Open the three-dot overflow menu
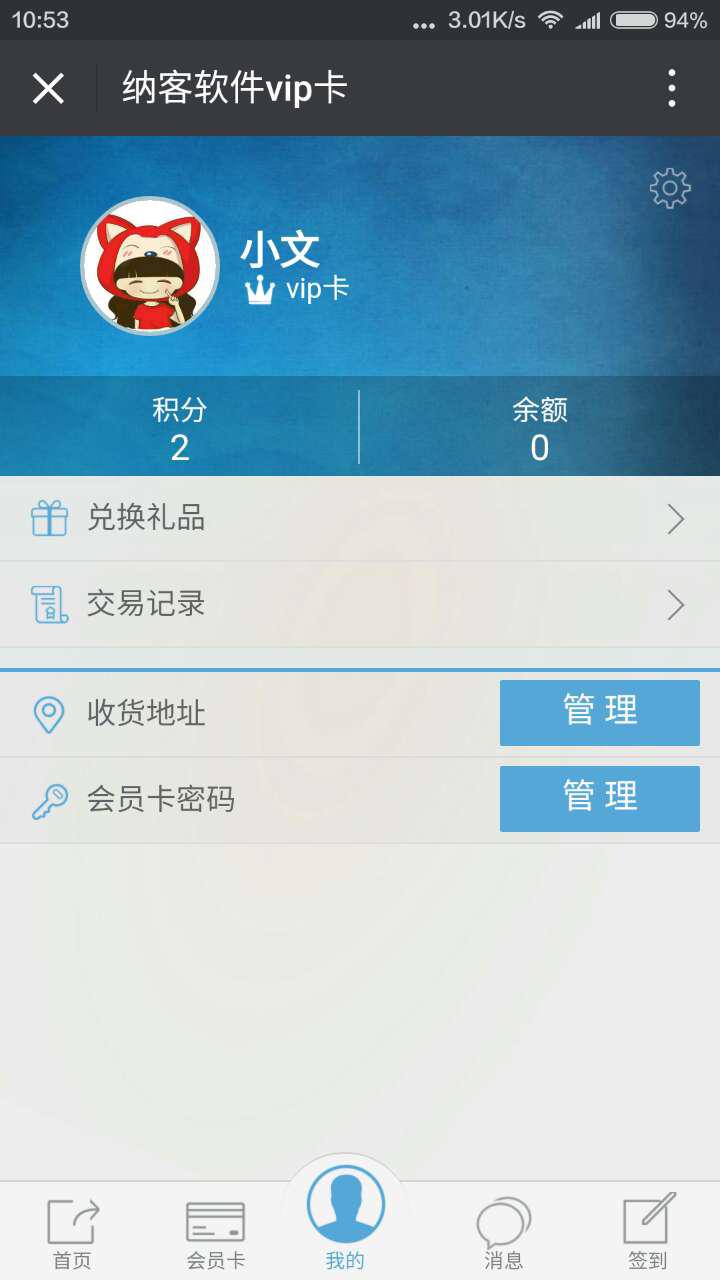720x1280 pixels. click(671, 88)
